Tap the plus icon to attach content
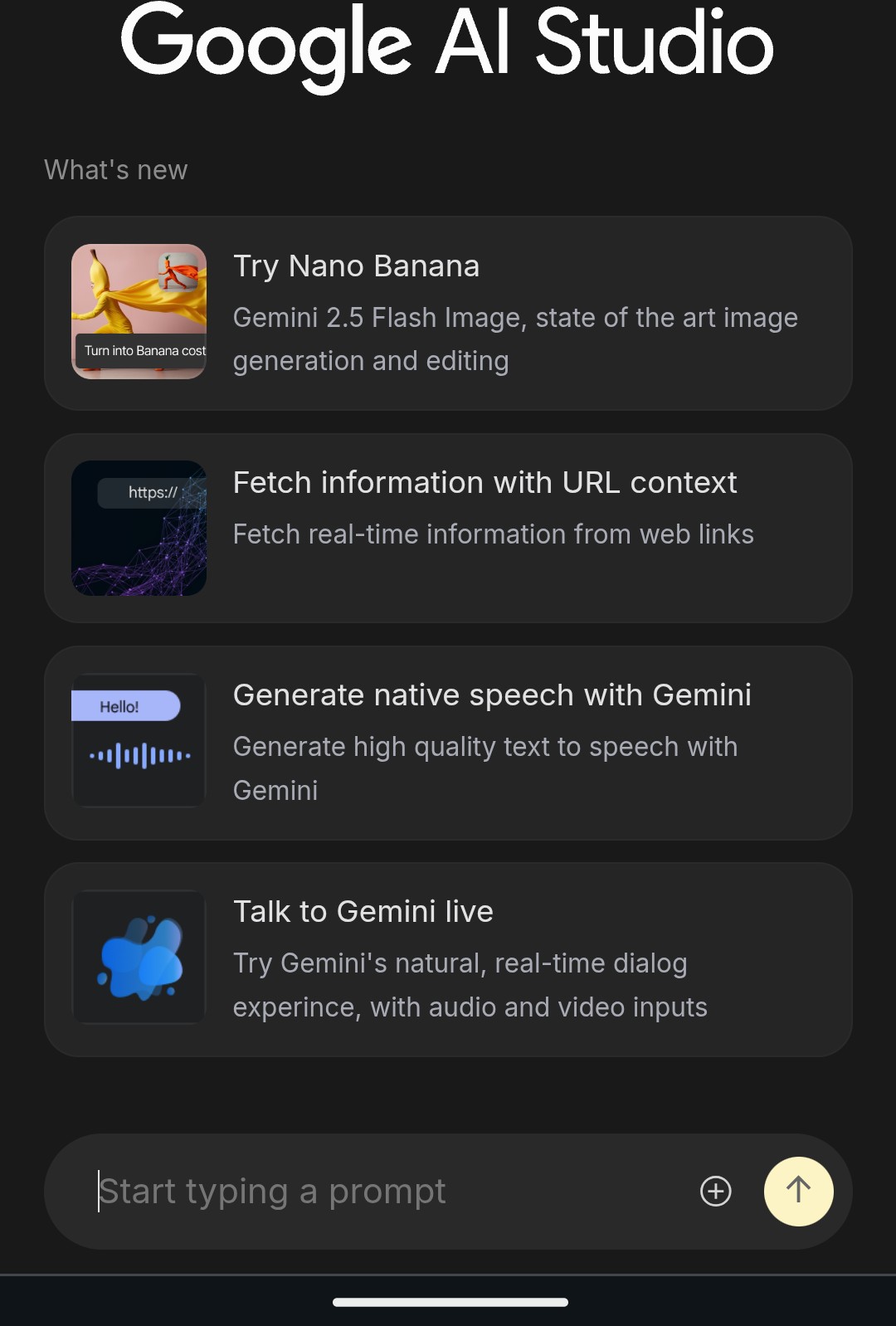The image size is (896, 1326). pos(714,1191)
